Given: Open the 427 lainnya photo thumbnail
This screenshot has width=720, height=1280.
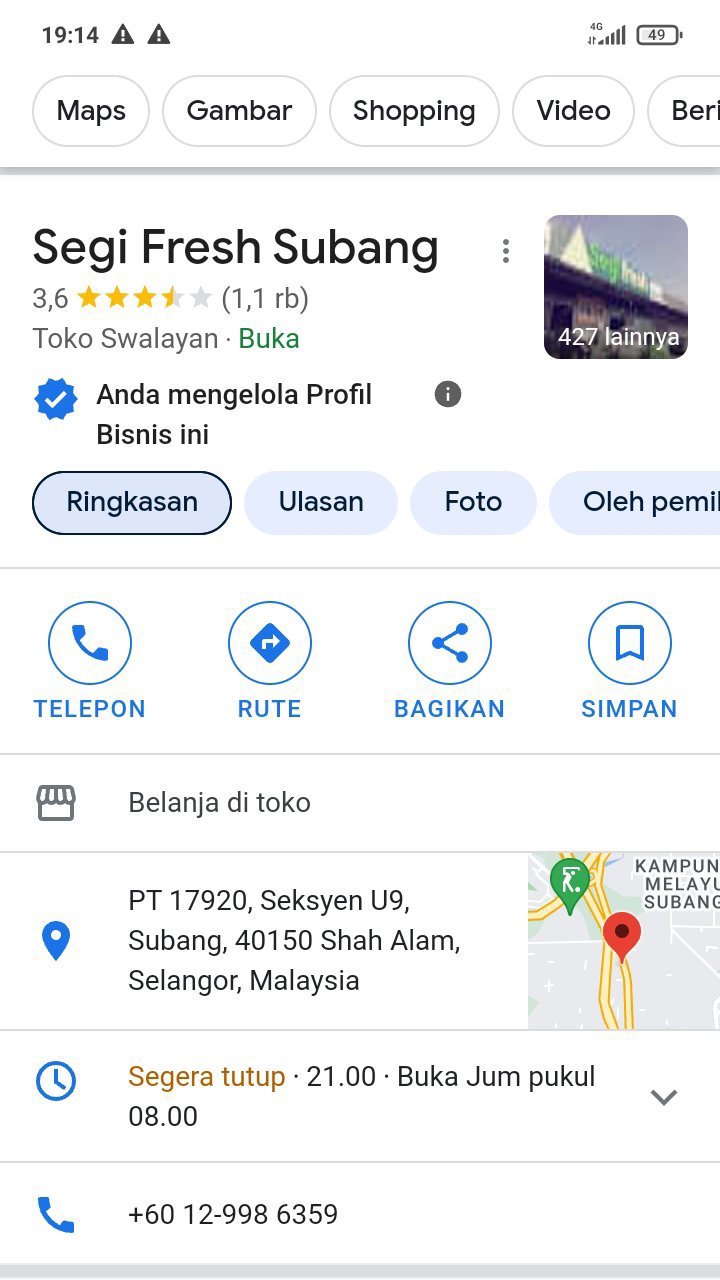Looking at the screenshot, I should point(616,287).
